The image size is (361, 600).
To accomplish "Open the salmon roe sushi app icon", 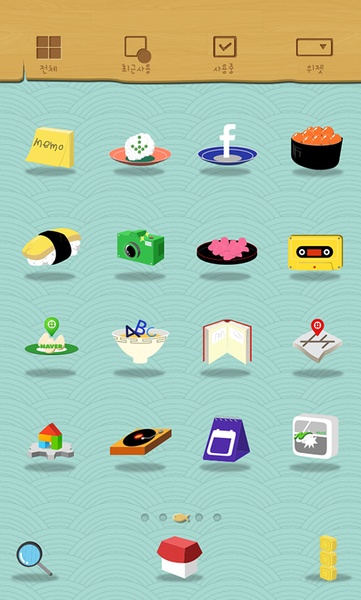I will (x=317, y=147).
